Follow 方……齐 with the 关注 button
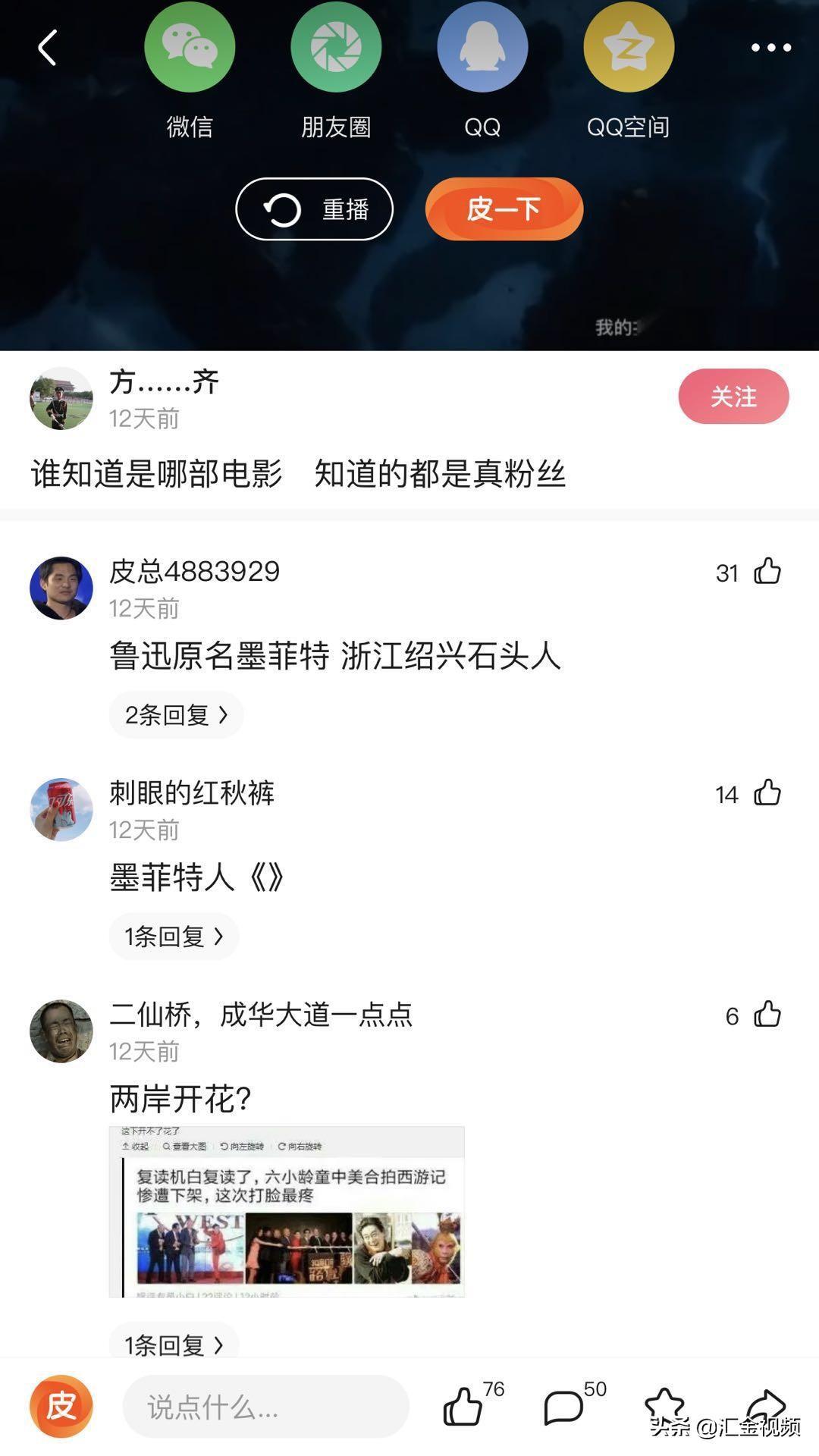Viewport: 819px width, 1456px height. (733, 397)
